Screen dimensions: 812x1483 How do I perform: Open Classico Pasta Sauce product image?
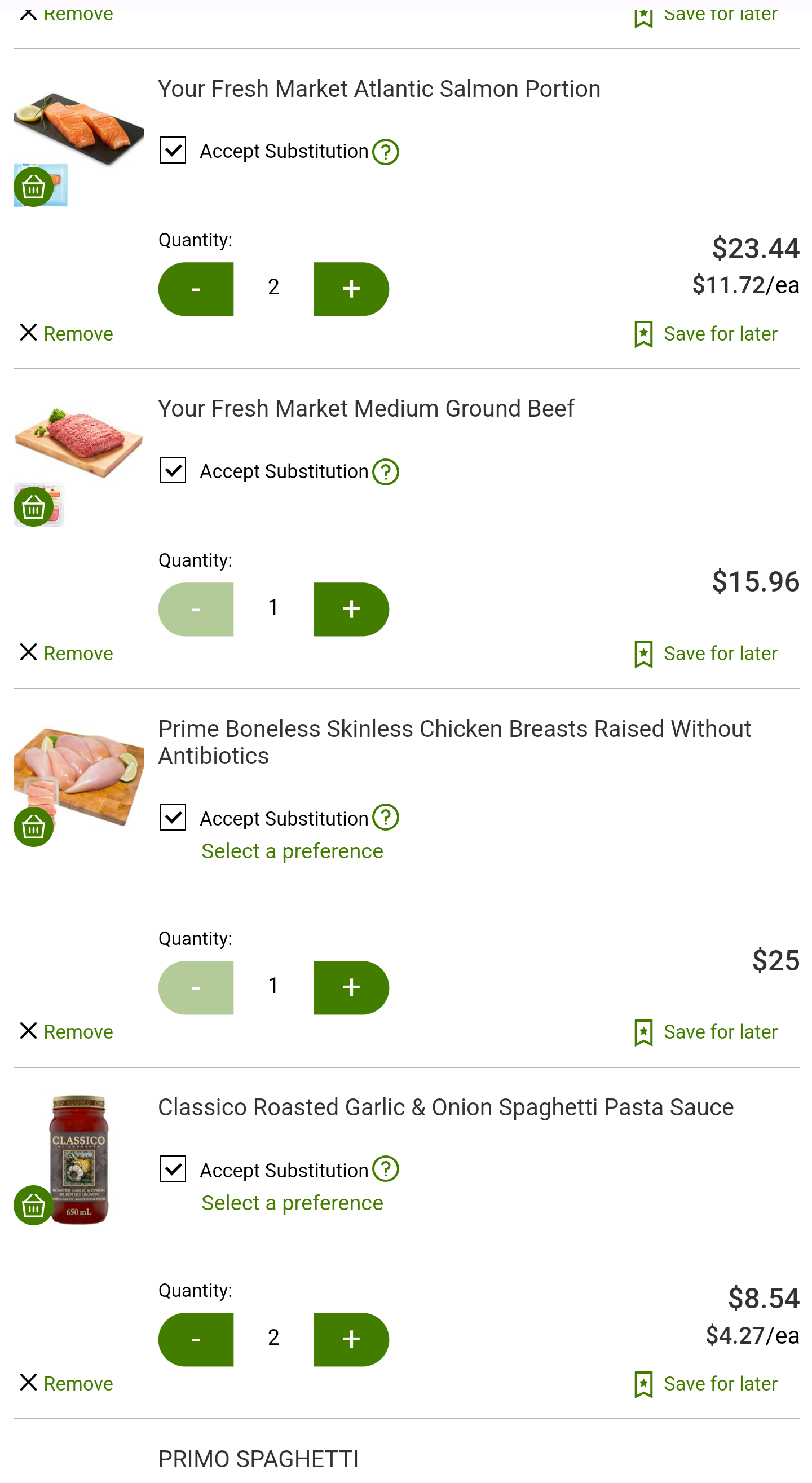point(79,1159)
